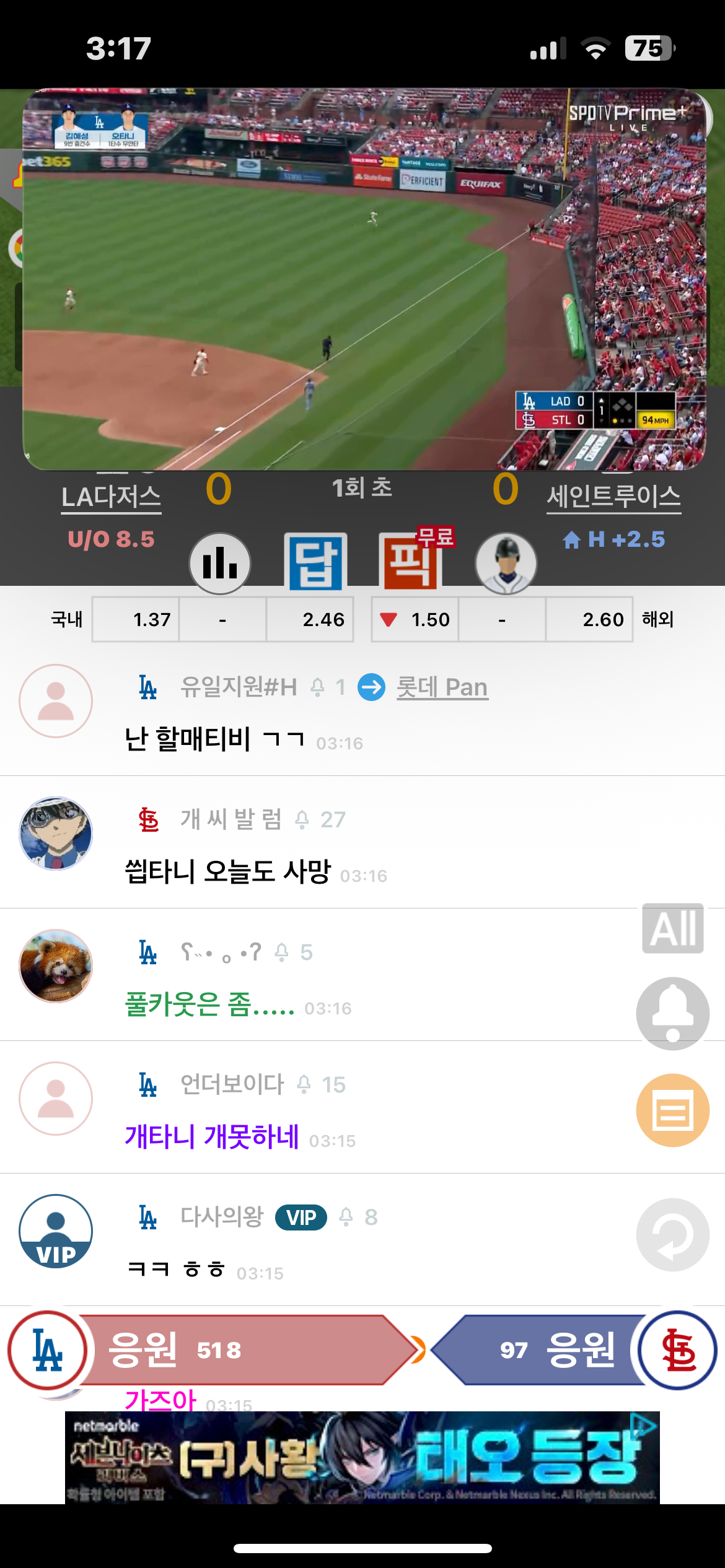Select overseas odds 2.60
This screenshot has width=725, height=1568.
589,619
